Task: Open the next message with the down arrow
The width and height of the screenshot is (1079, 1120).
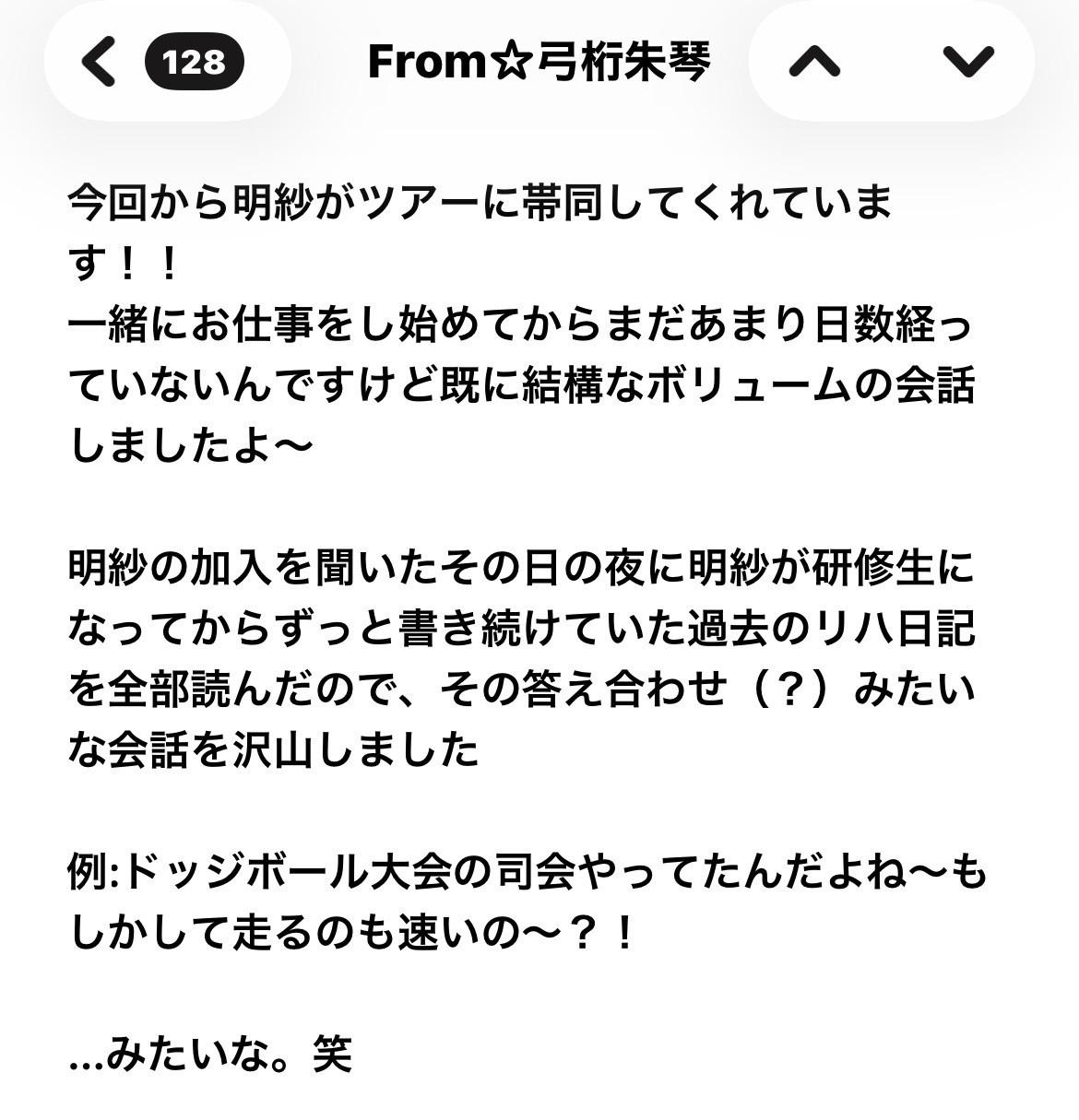Action: [968, 62]
